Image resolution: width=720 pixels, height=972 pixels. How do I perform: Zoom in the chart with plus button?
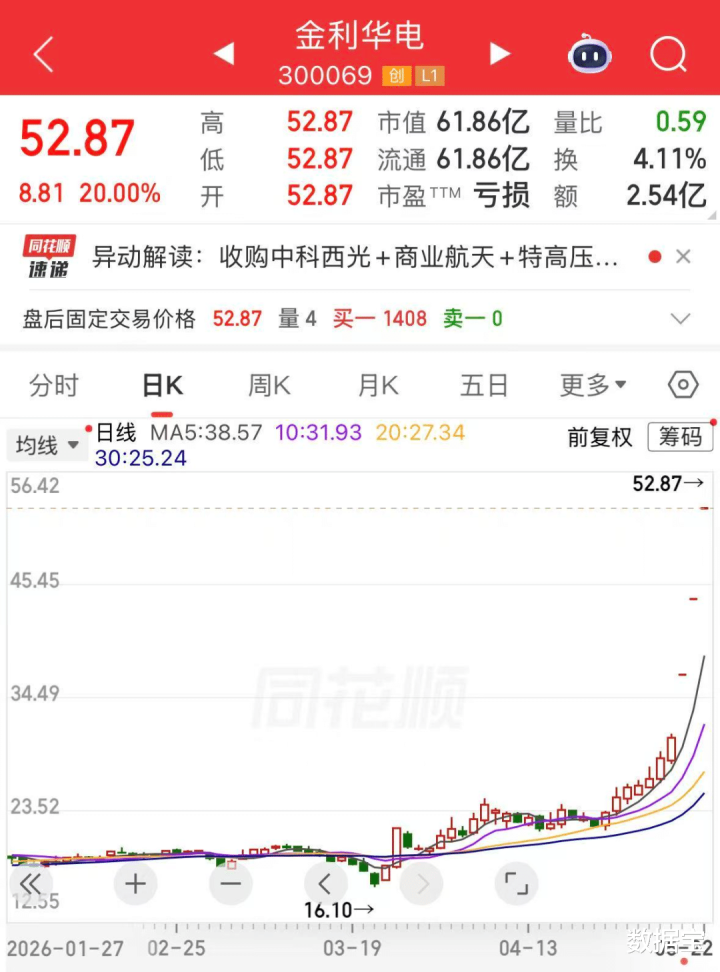[x=135, y=883]
